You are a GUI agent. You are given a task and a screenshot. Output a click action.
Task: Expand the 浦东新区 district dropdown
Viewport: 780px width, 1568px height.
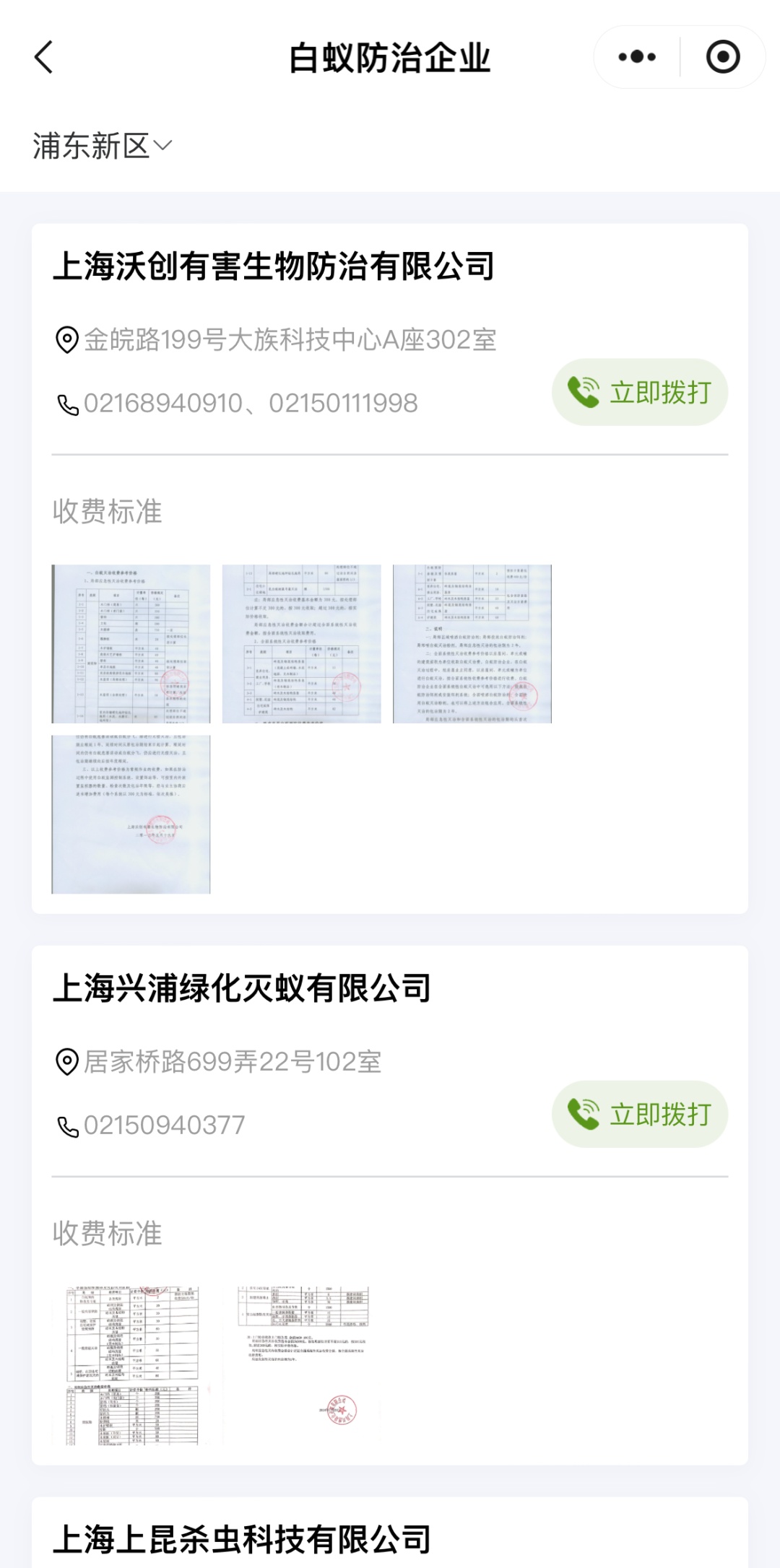(x=103, y=146)
